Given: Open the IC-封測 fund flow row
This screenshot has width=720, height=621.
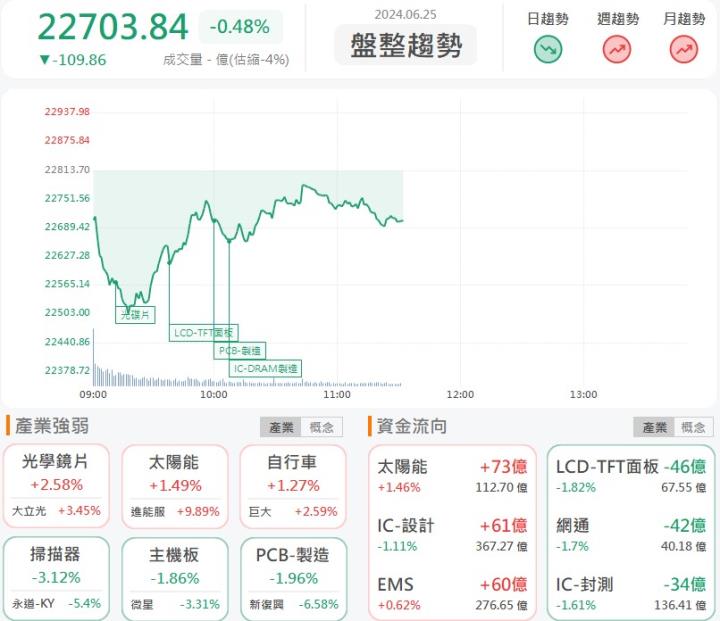Looking at the screenshot, I should pos(630,593).
